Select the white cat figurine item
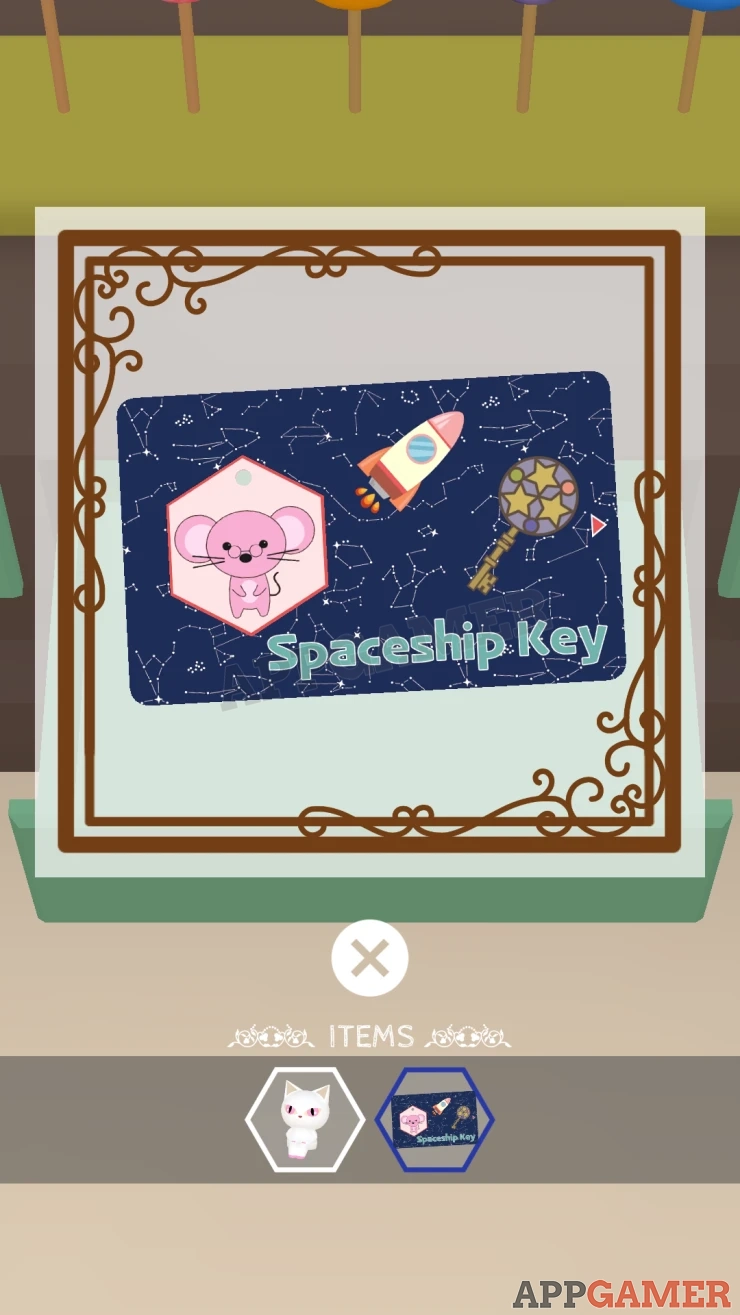 305,1119
